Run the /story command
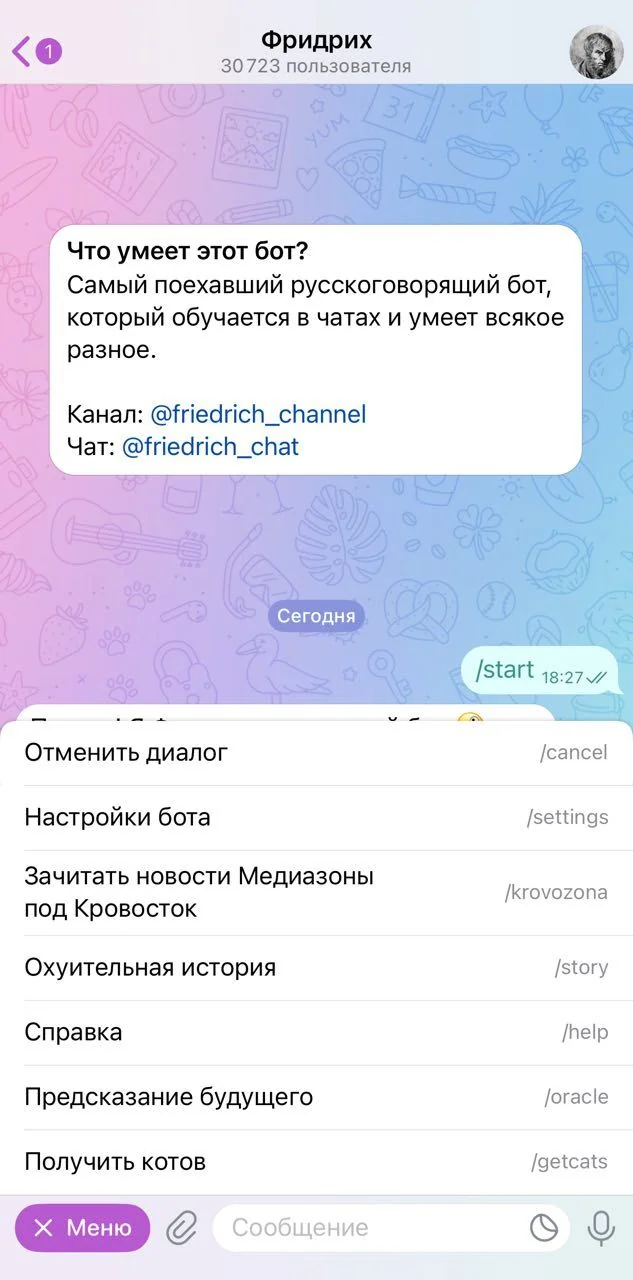Image resolution: width=633 pixels, height=1280 pixels. click(316, 968)
